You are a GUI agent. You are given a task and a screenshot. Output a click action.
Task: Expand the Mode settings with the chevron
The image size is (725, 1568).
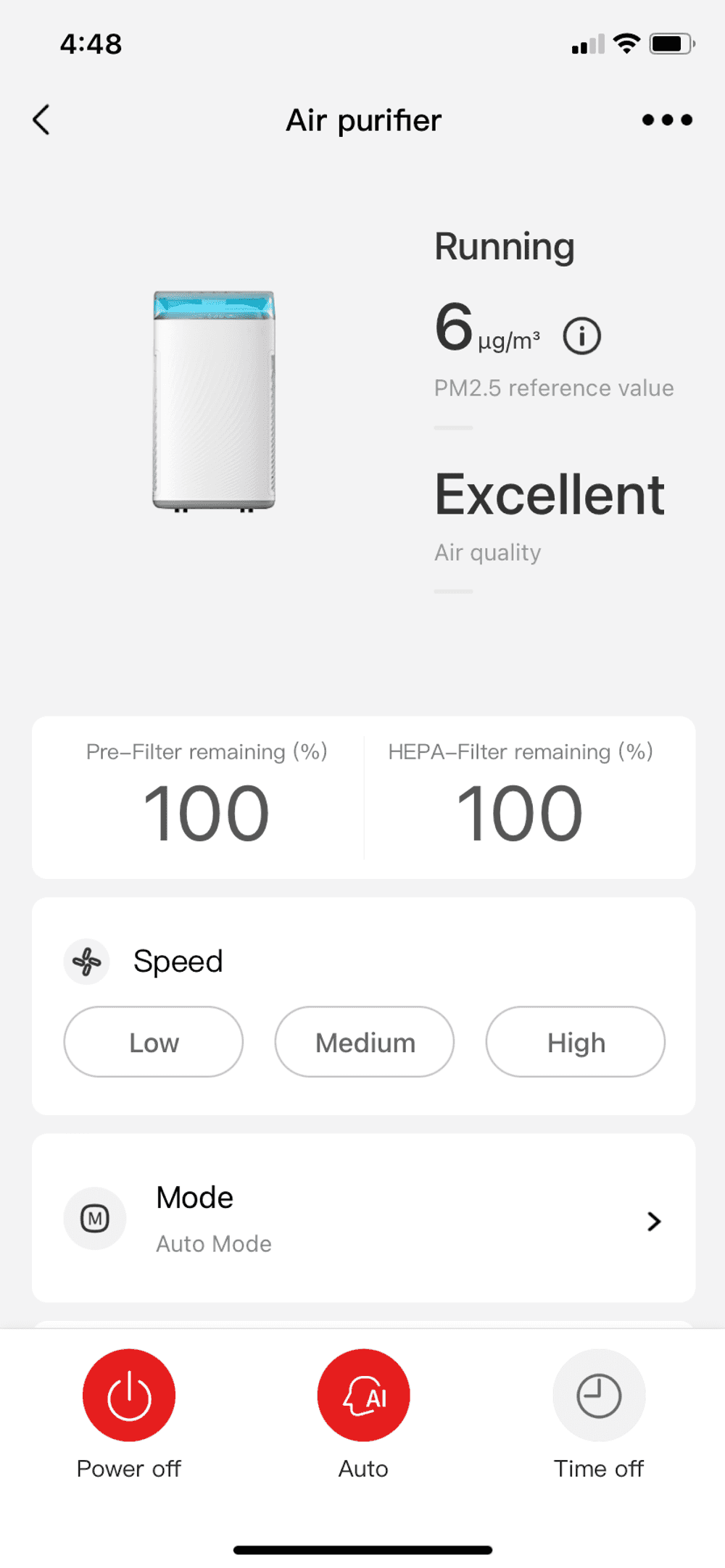click(x=653, y=1221)
